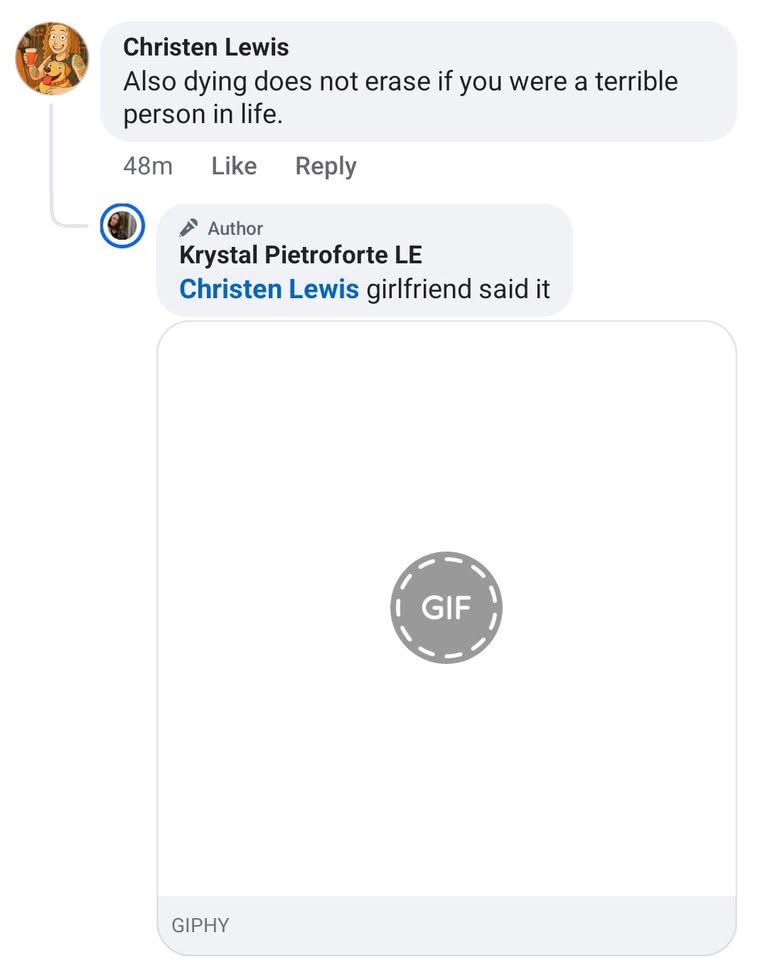Open Christen Lewis's profile picture
This screenshot has height=960, width=760.
point(52,59)
